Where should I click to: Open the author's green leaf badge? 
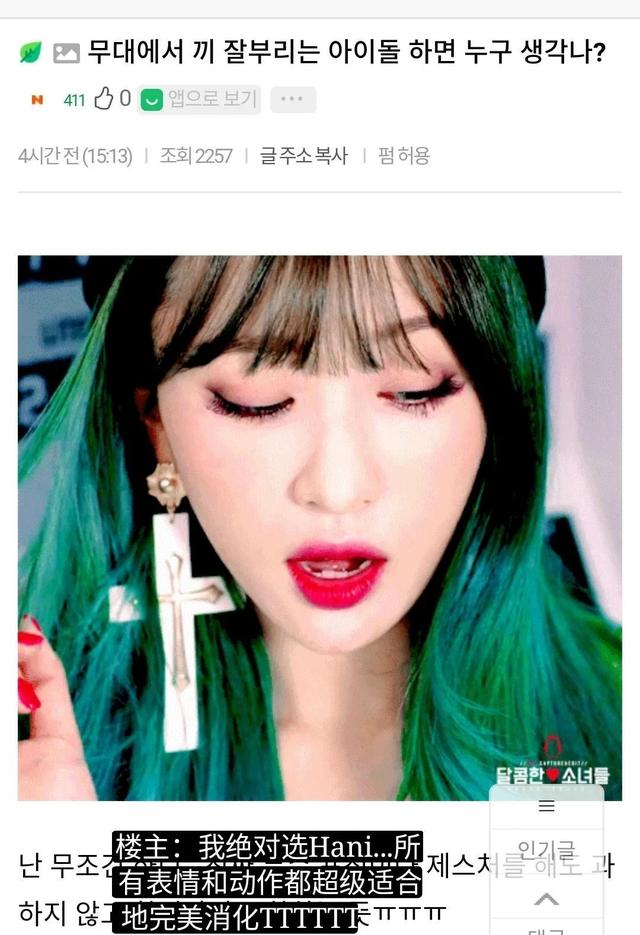click(x=30, y=52)
